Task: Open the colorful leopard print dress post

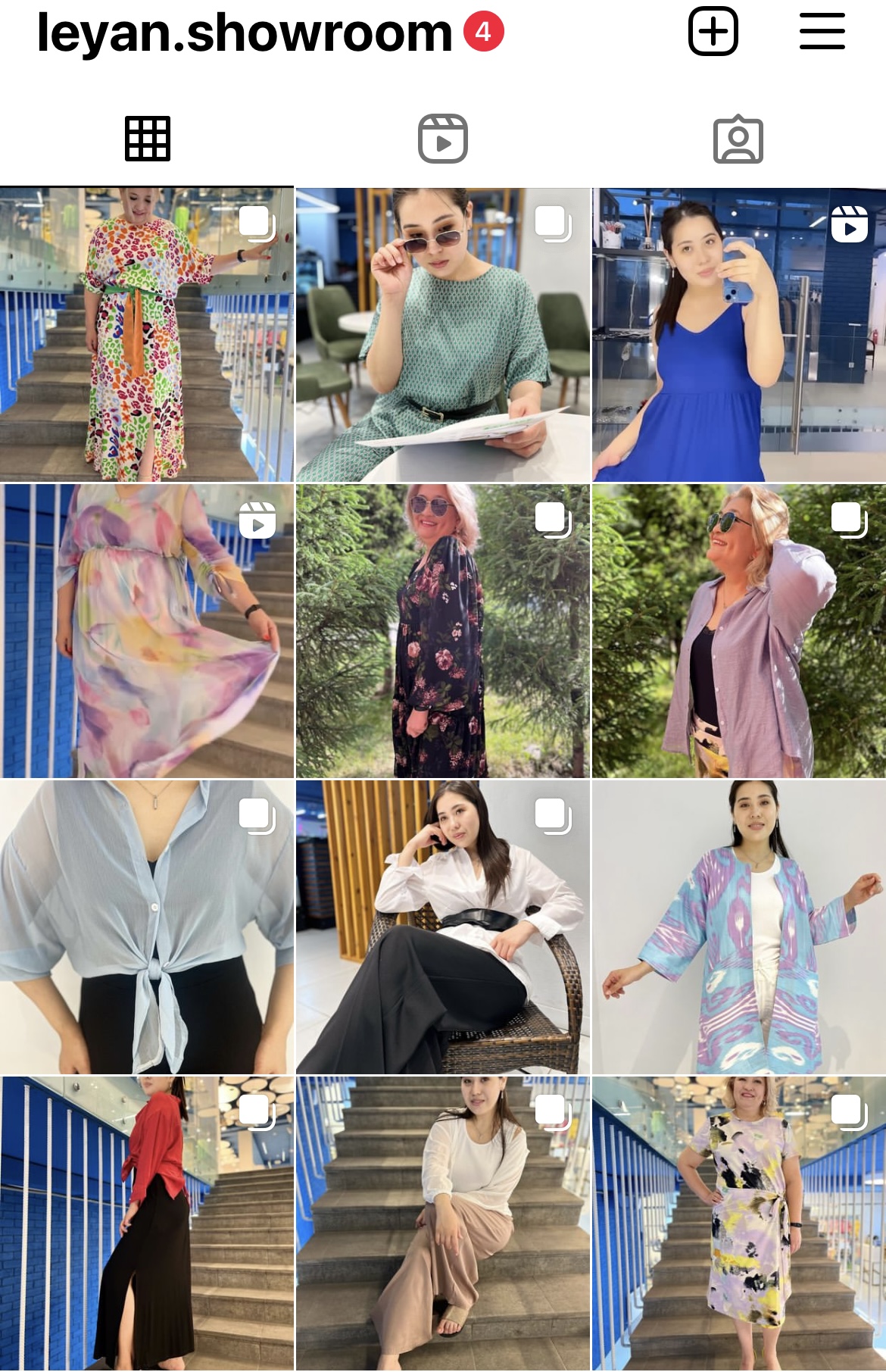Action: coord(146,335)
